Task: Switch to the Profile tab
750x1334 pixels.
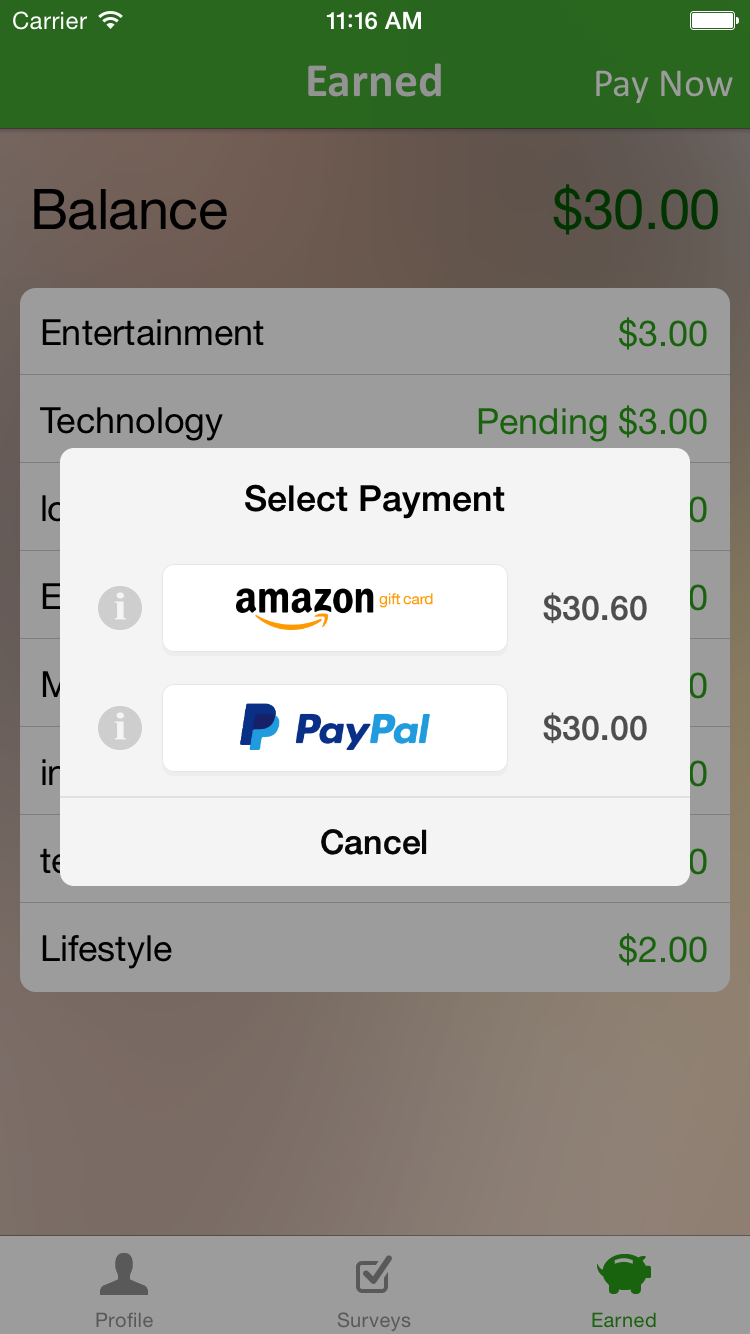Action: pos(124,1288)
